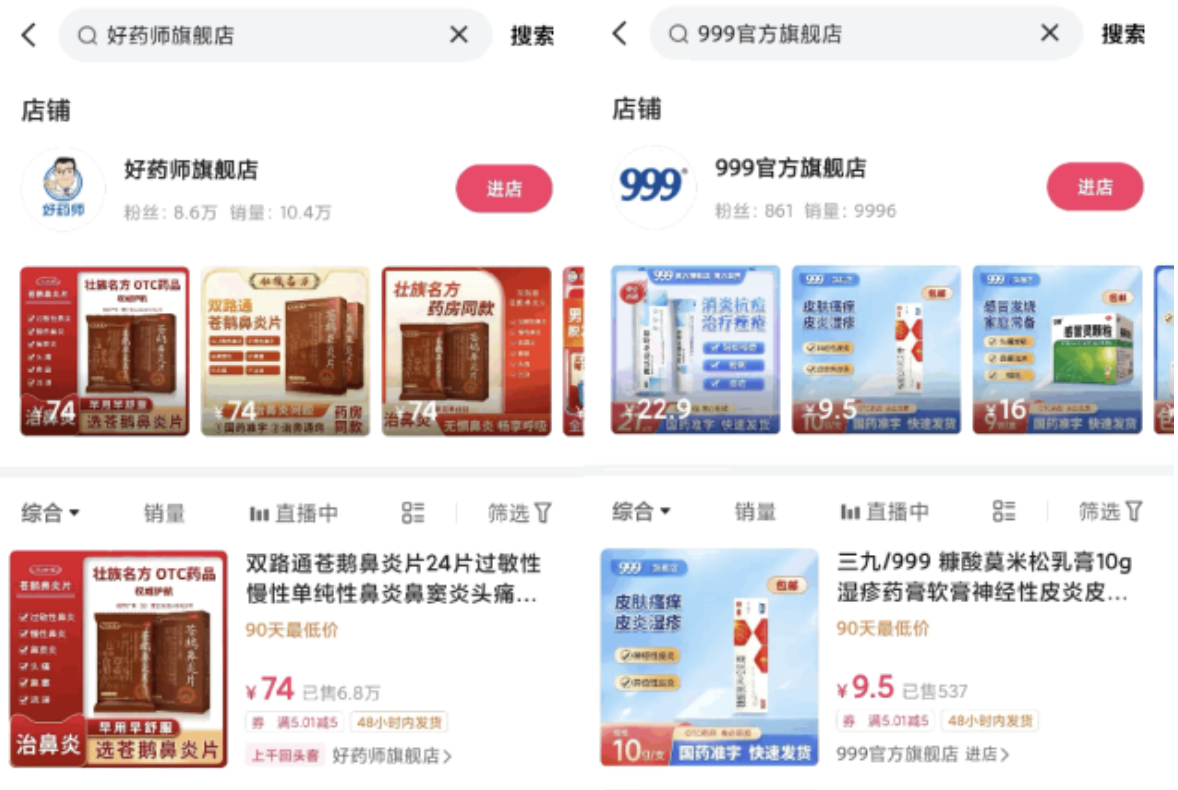
Task: Enter the 999官方旗舰店 shop via 进店
Action: (x=1095, y=187)
